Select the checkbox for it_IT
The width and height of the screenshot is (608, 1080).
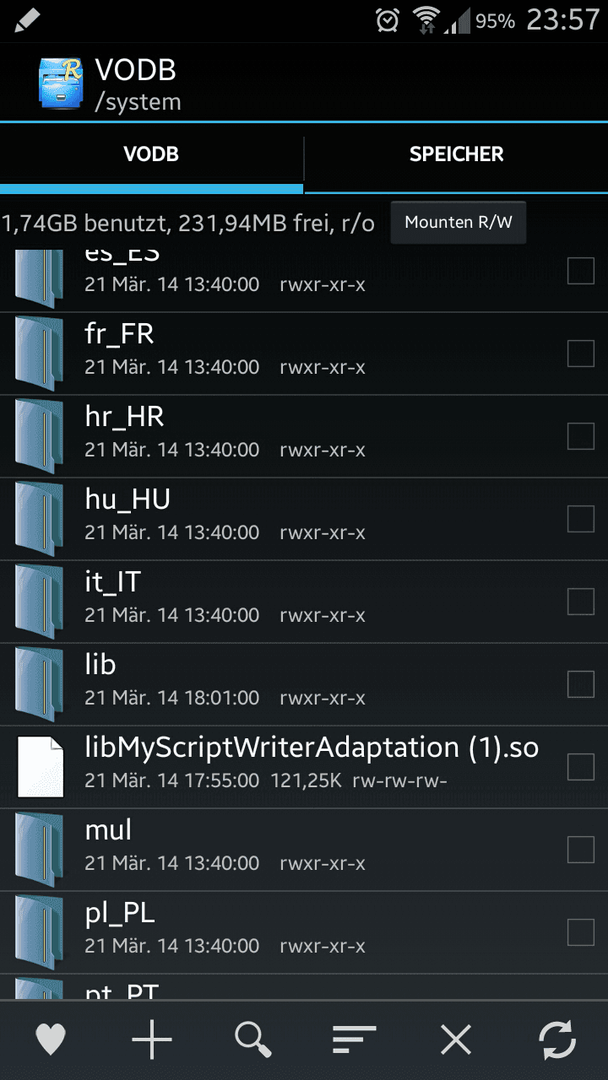pyautogui.click(x=580, y=601)
